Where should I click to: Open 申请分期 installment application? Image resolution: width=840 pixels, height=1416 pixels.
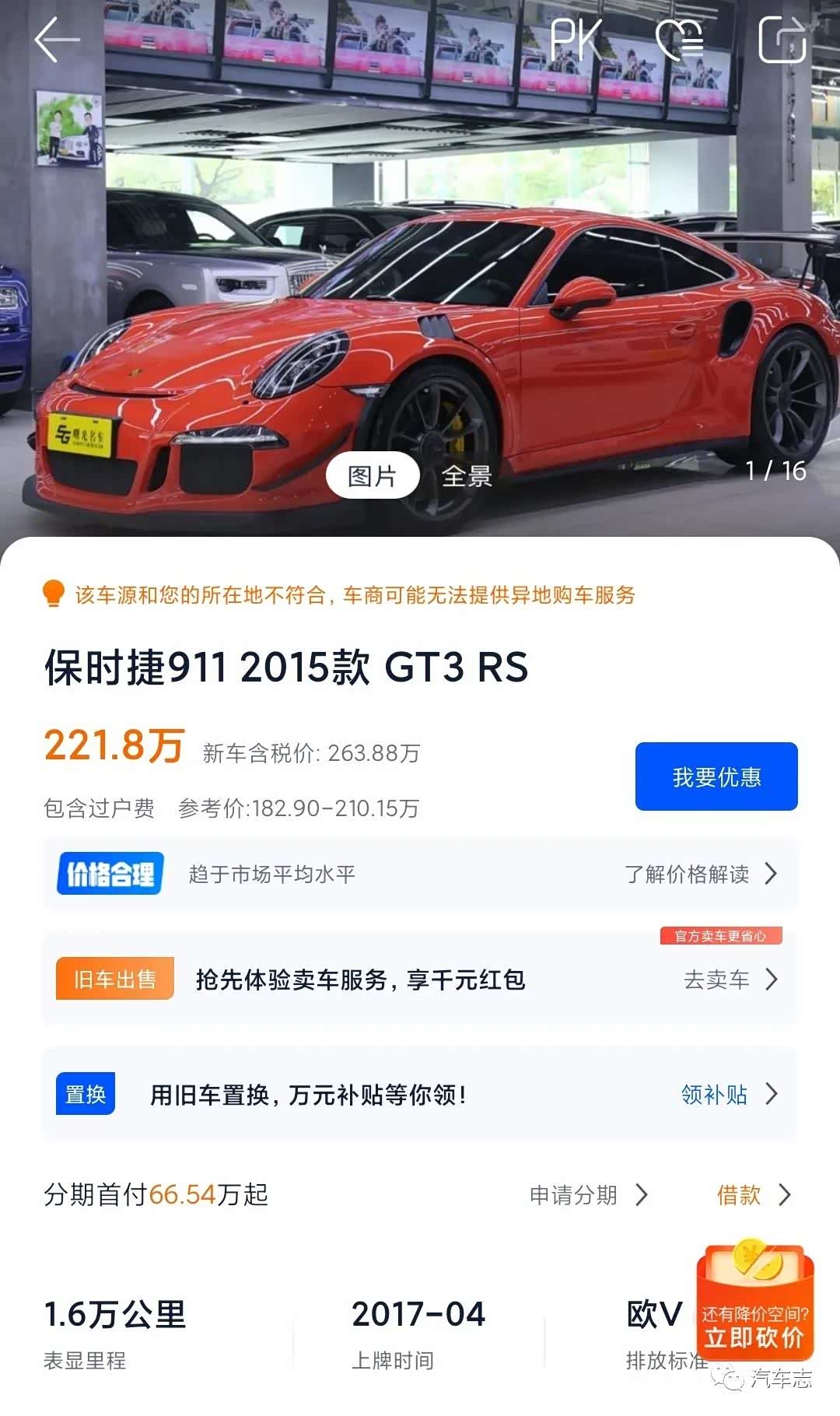click(x=588, y=1195)
